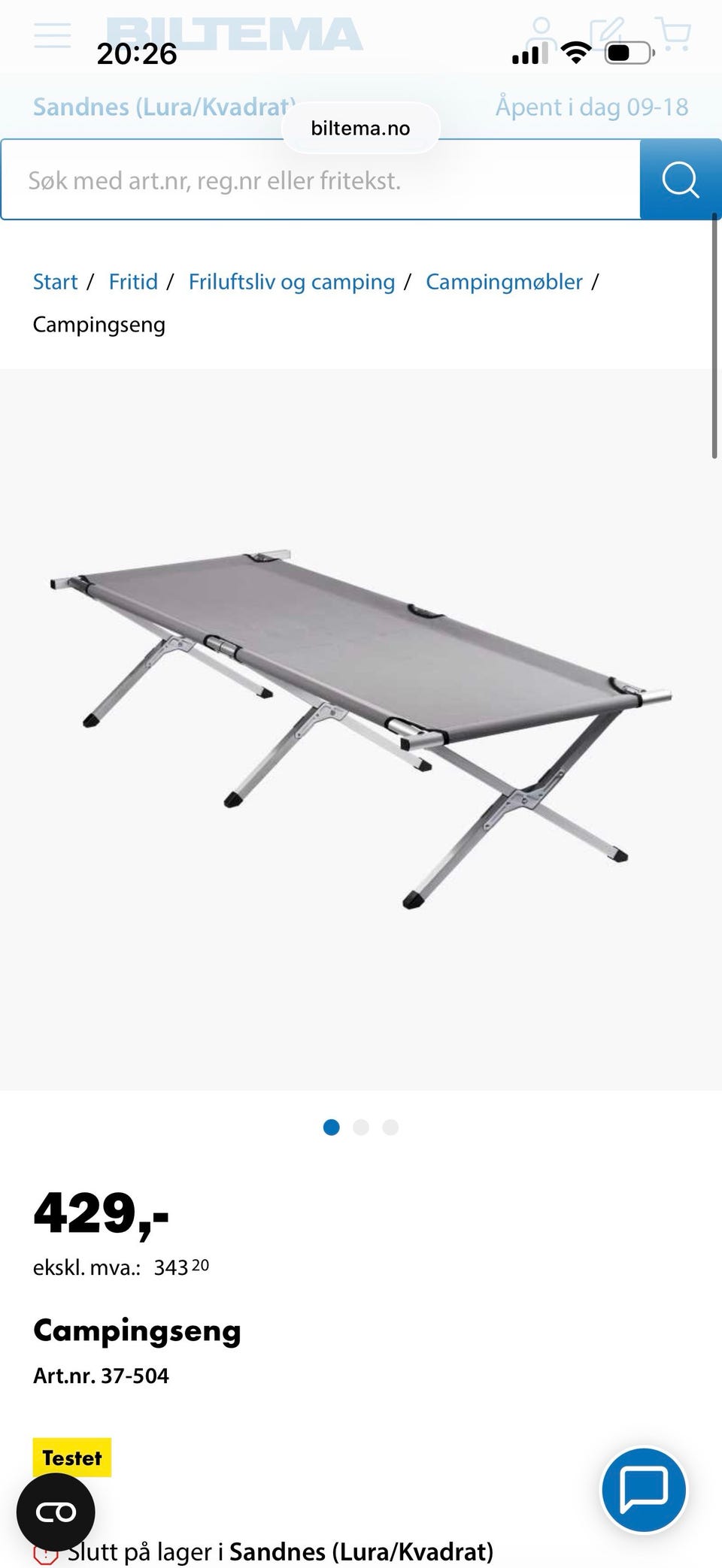This screenshot has width=722, height=1568.
Task: Tap the black round CO button
Action: (x=56, y=1512)
